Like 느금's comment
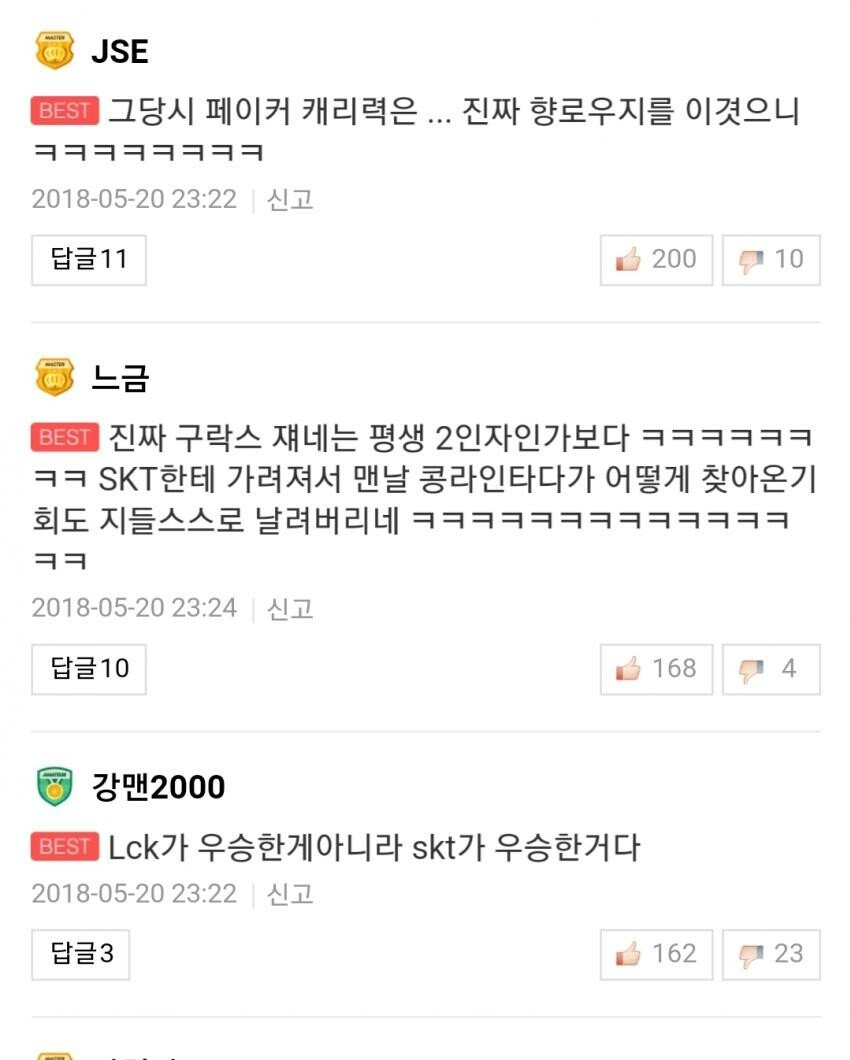The width and height of the screenshot is (850, 1060). tap(656, 669)
